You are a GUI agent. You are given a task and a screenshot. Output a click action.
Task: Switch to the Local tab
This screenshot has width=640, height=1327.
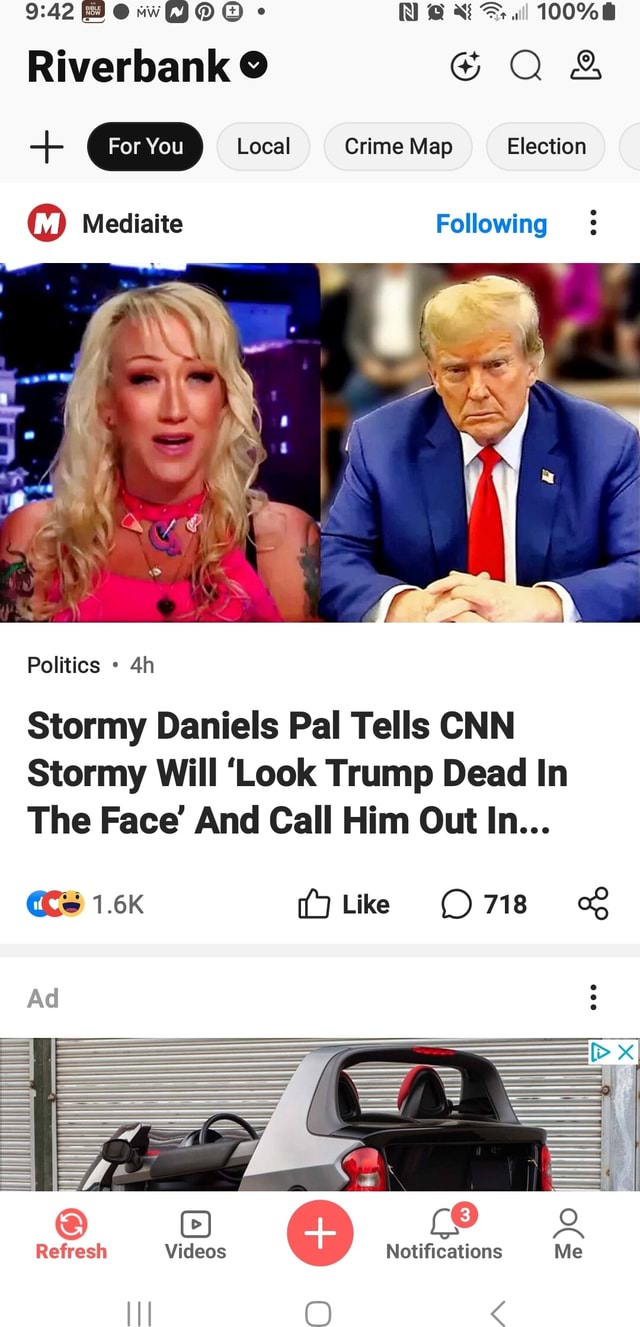point(263,147)
